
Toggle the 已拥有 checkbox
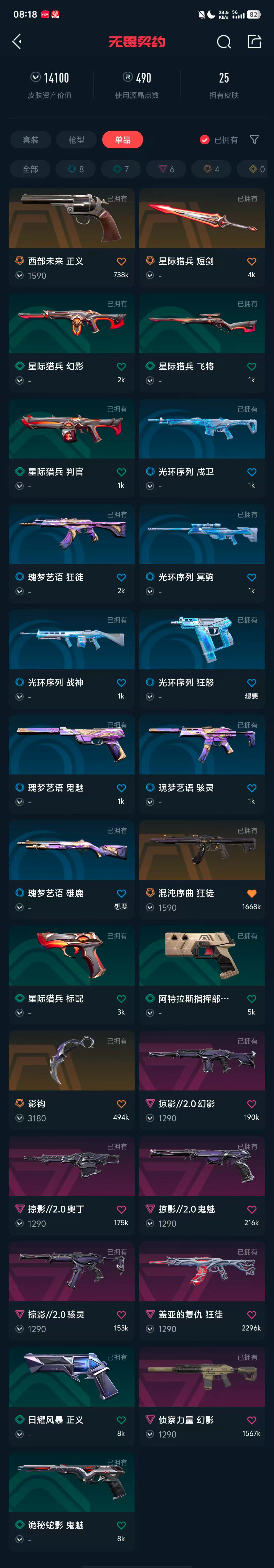pyautogui.click(x=205, y=140)
